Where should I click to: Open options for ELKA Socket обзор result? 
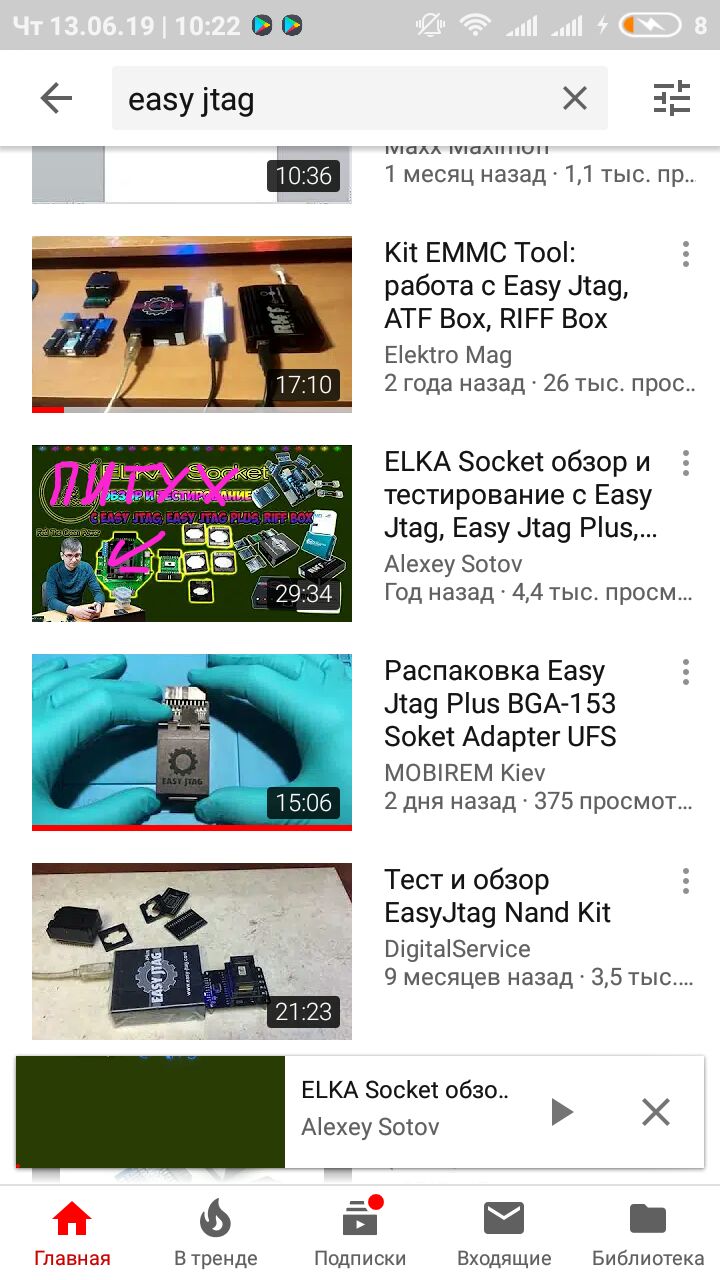coord(686,463)
